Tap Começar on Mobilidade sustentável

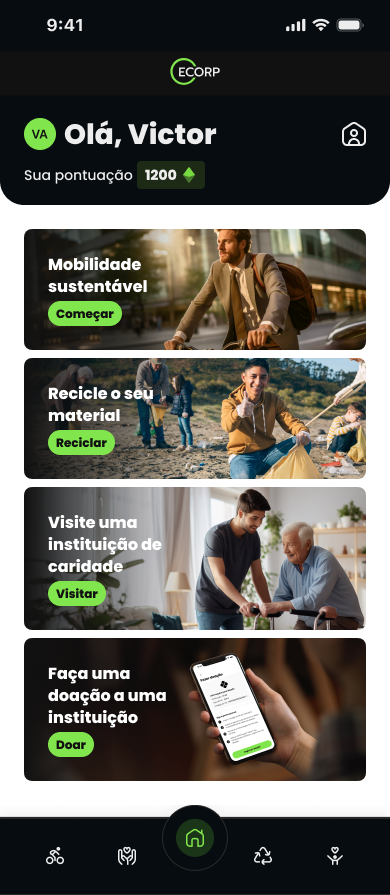(85, 314)
